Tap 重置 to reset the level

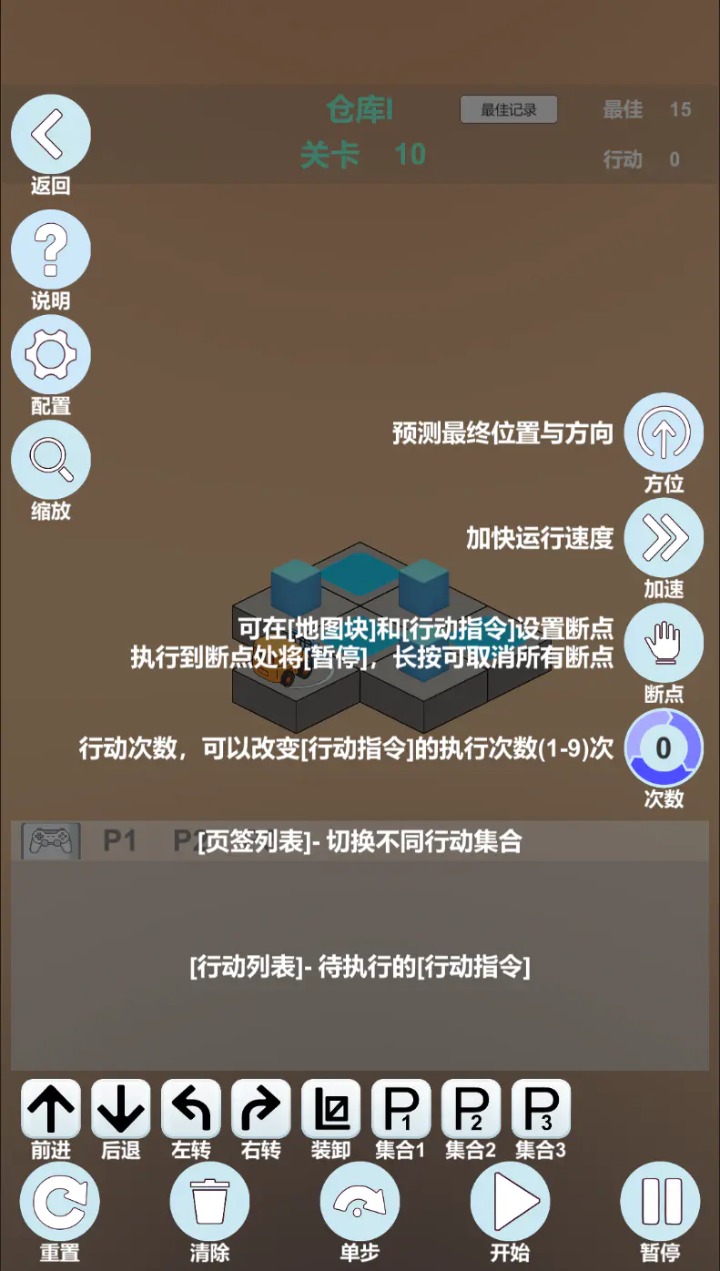coord(60,1201)
